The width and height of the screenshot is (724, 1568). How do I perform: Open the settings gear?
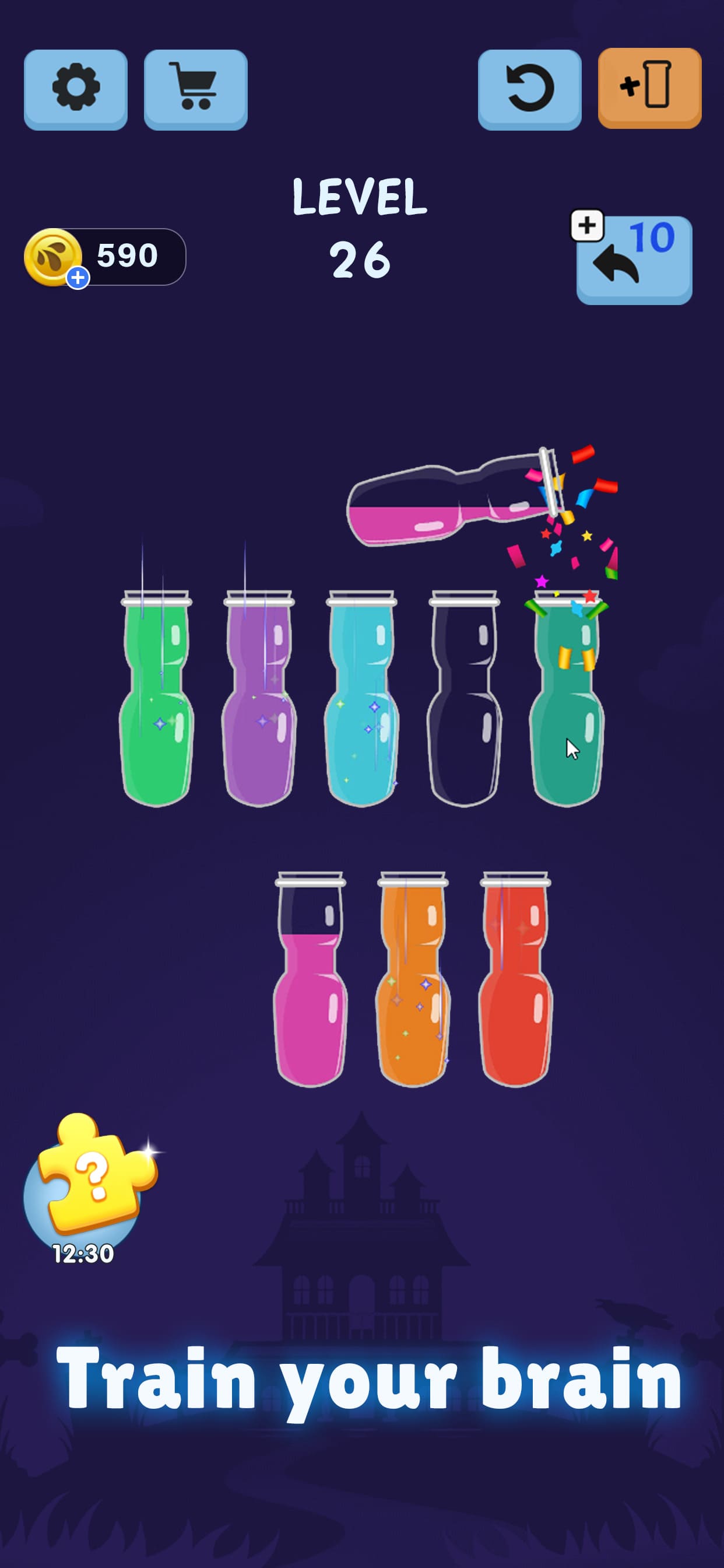coord(75,89)
